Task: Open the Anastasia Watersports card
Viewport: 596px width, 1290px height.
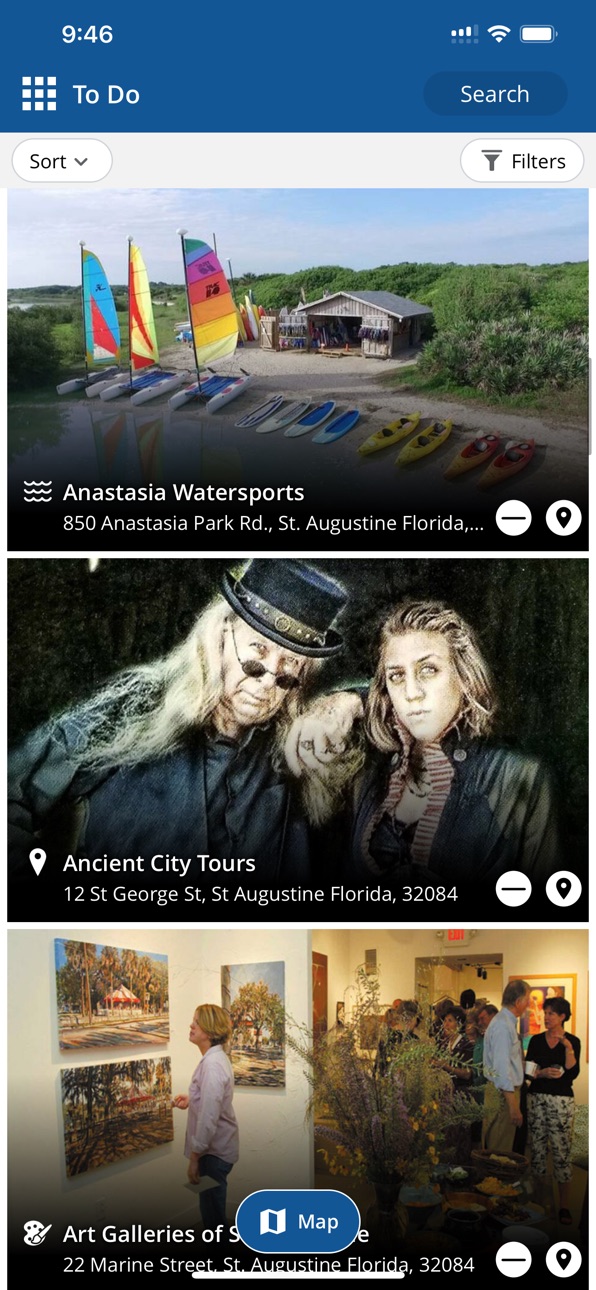Action: (x=298, y=370)
